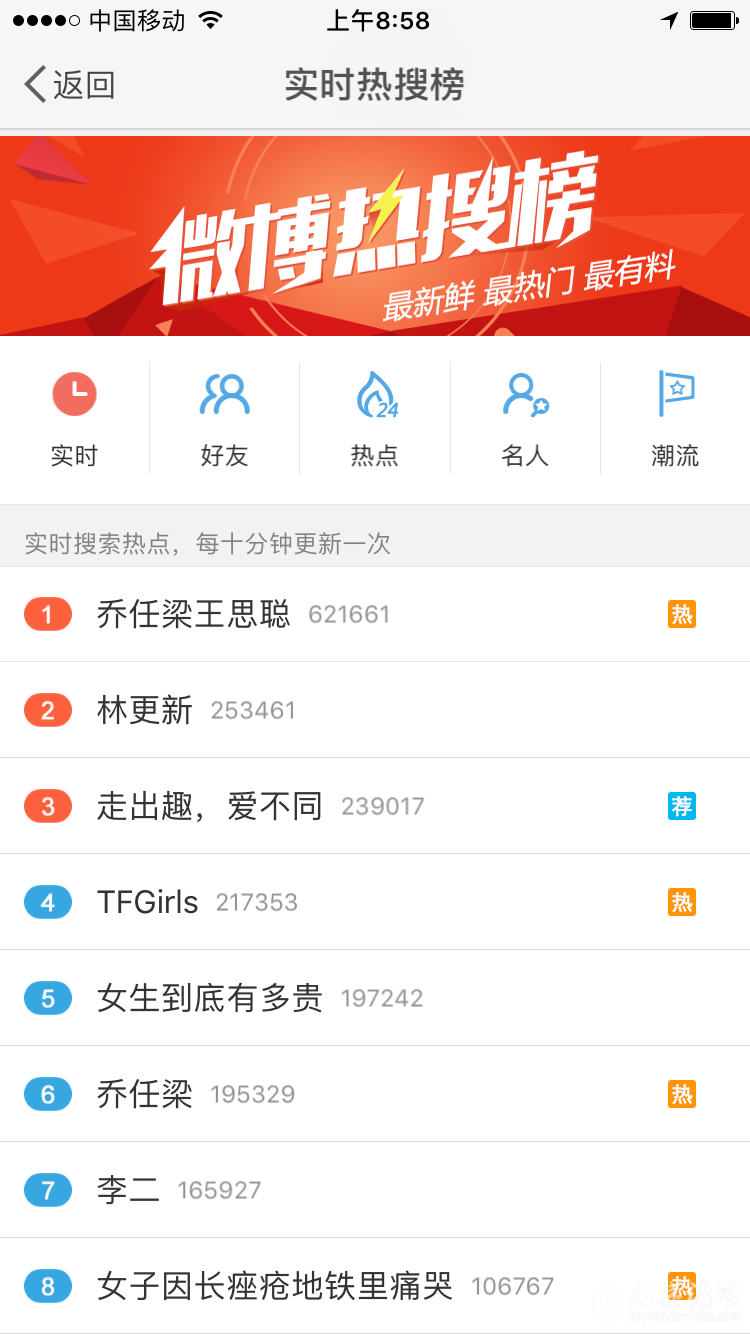Select the sixth-ranked 乔任梁 topic
Screen dimensions: 750x1334
pos(145,1094)
